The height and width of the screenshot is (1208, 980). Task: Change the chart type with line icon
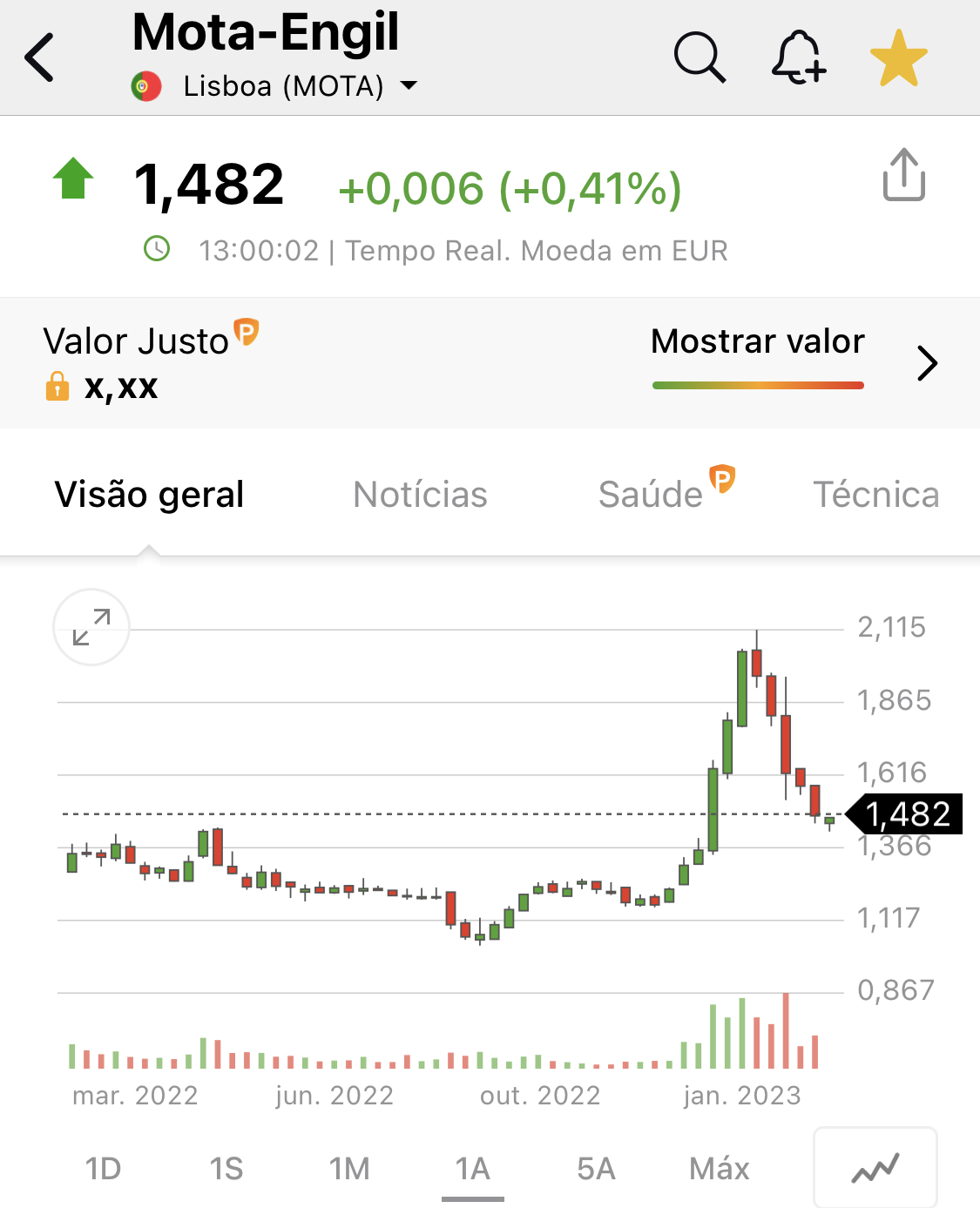[875, 1168]
